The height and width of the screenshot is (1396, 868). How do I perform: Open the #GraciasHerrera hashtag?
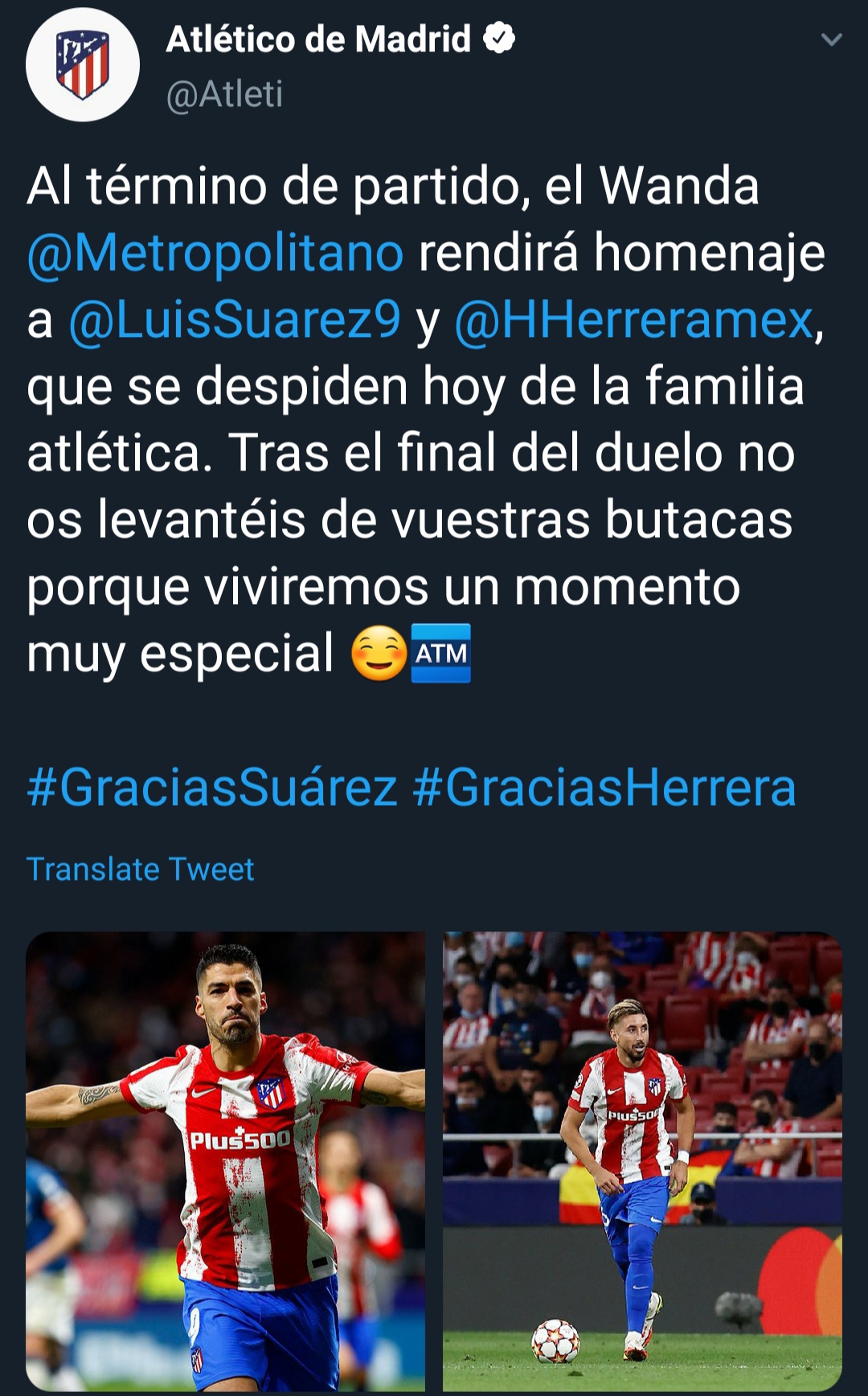604,786
